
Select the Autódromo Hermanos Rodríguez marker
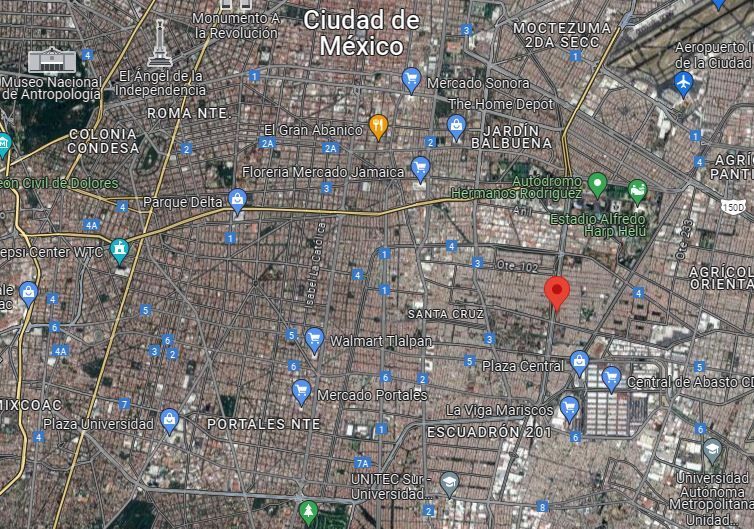point(598,185)
